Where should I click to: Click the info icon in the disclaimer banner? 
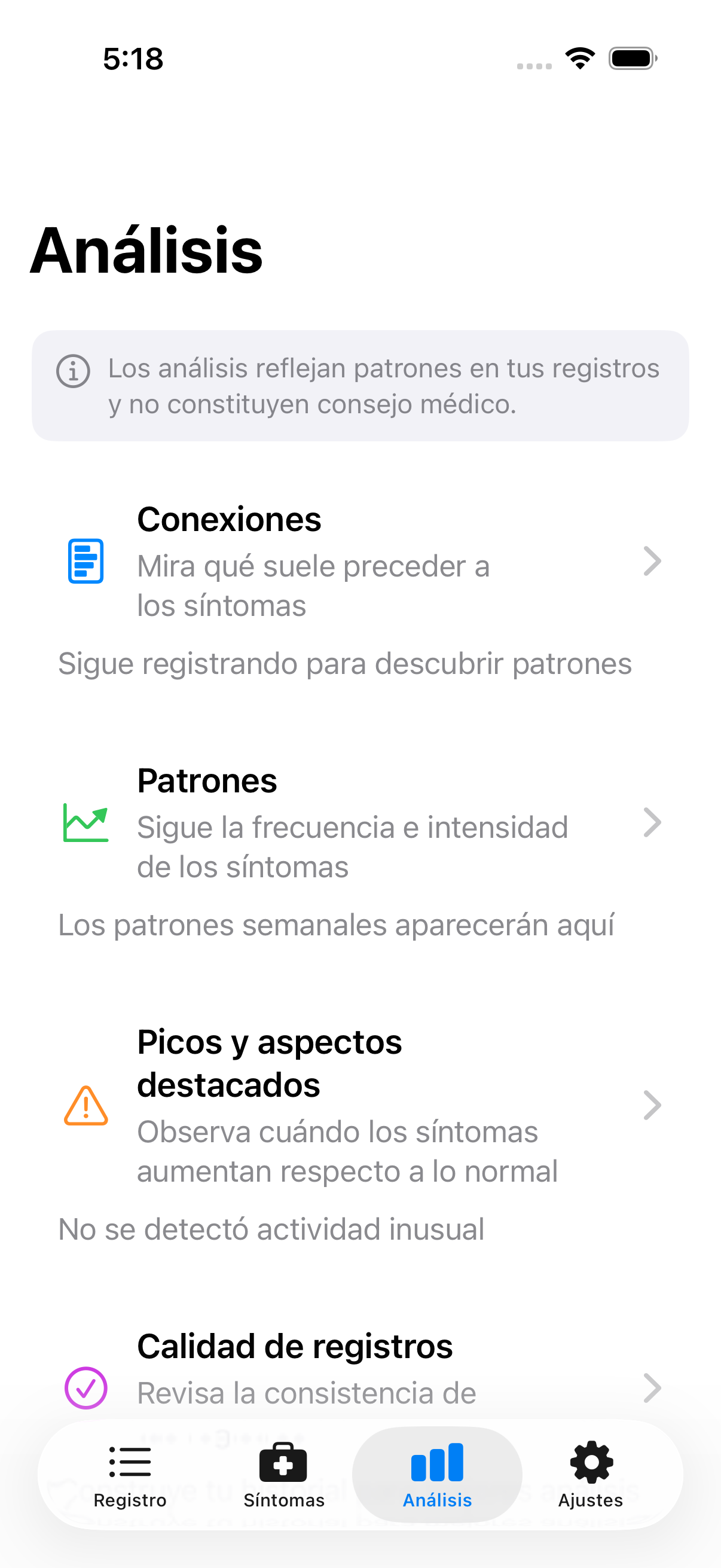click(x=72, y=372)
